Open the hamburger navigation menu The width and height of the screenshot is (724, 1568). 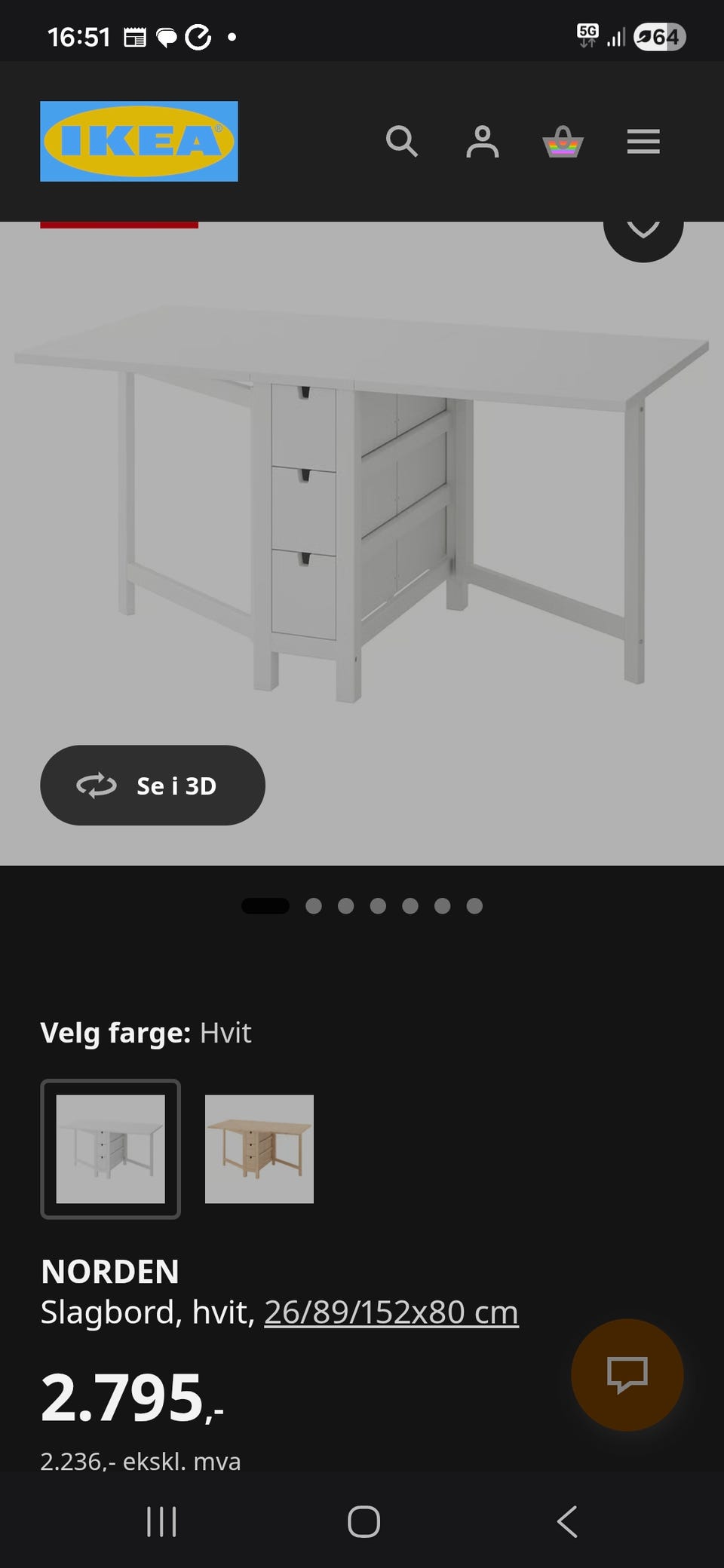click(x=643, y=142)
